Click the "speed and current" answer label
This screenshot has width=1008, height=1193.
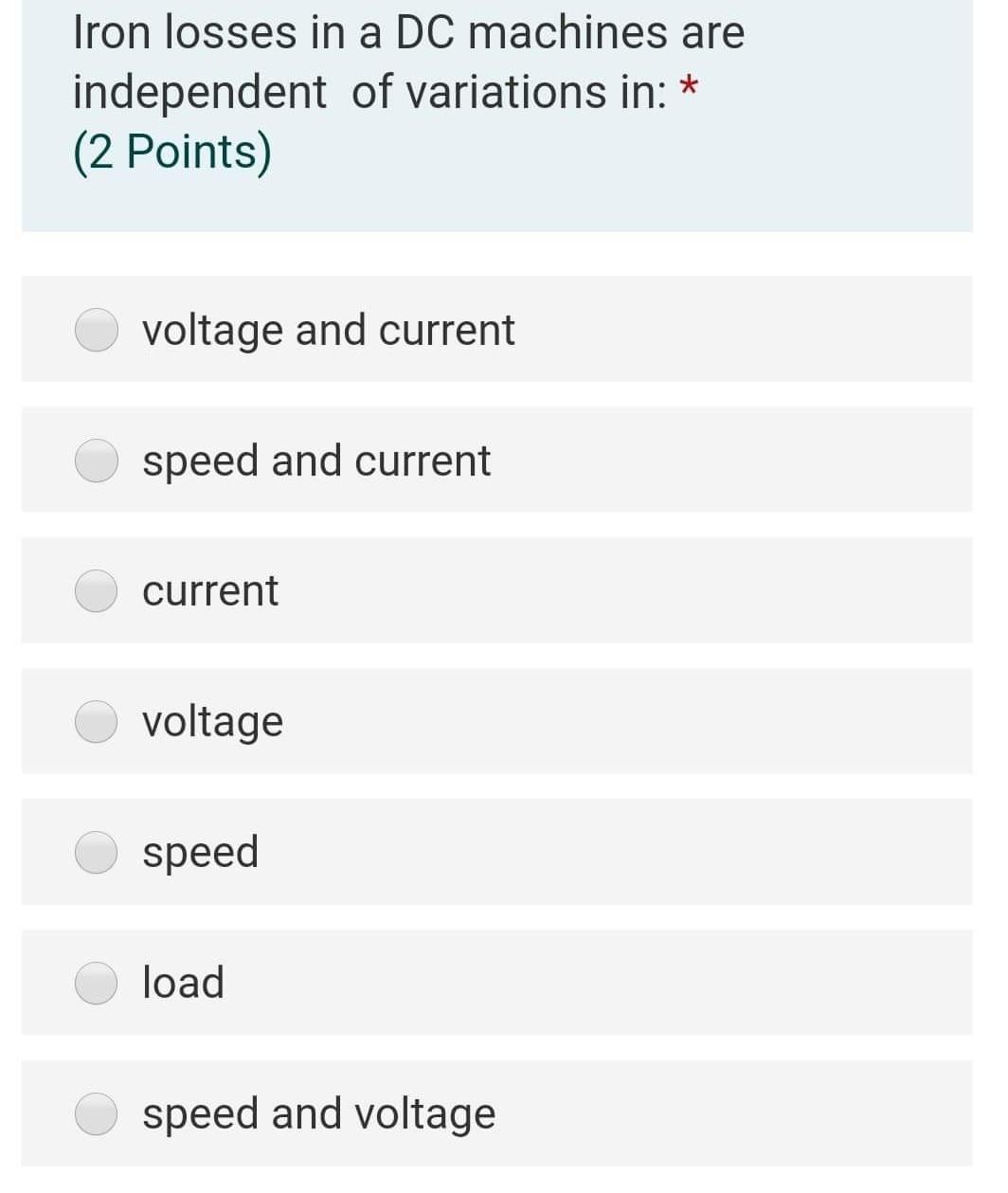click(315, 461)
